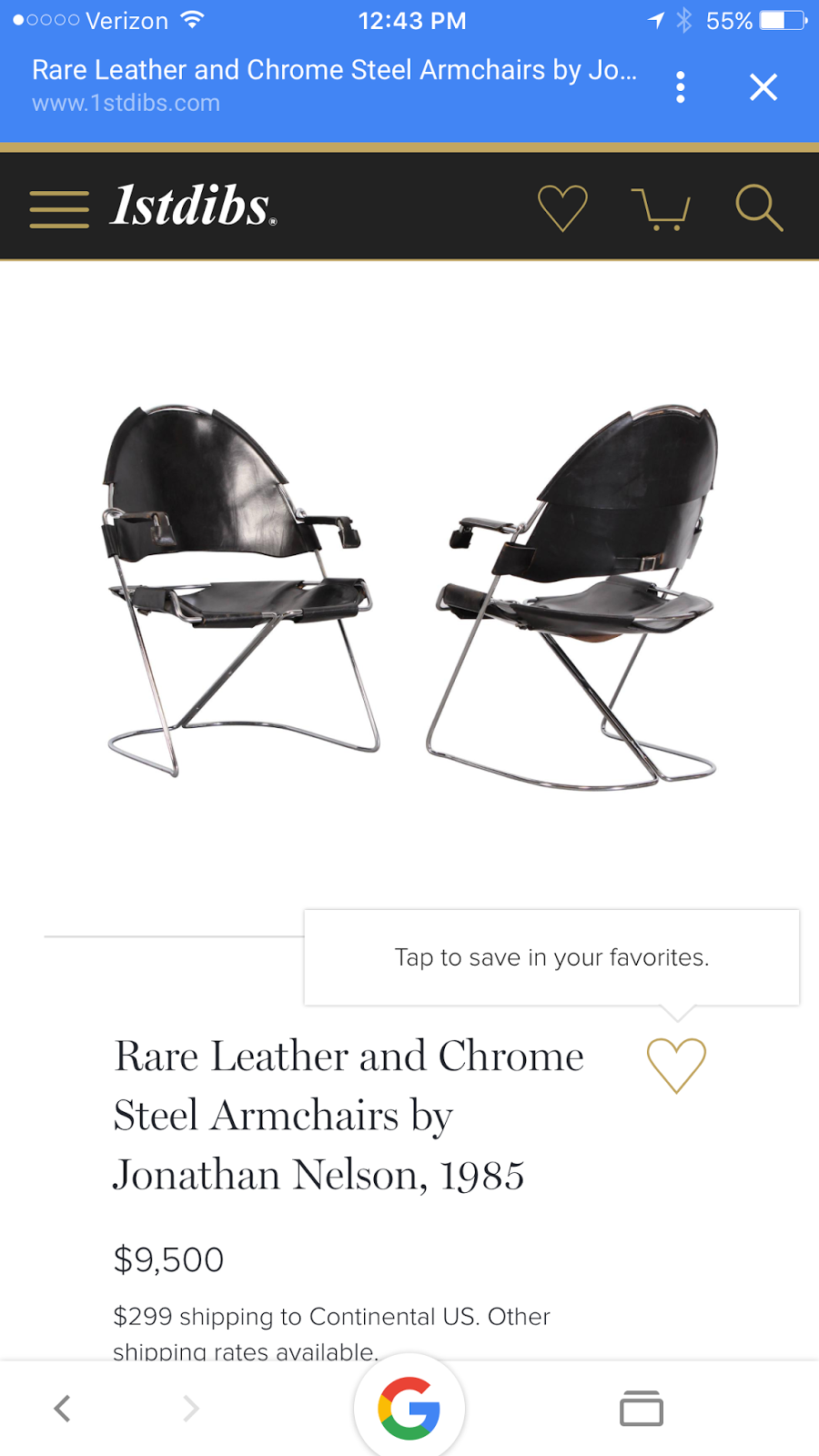
Task: Open the search icon
Action: [x=759, y=208]
